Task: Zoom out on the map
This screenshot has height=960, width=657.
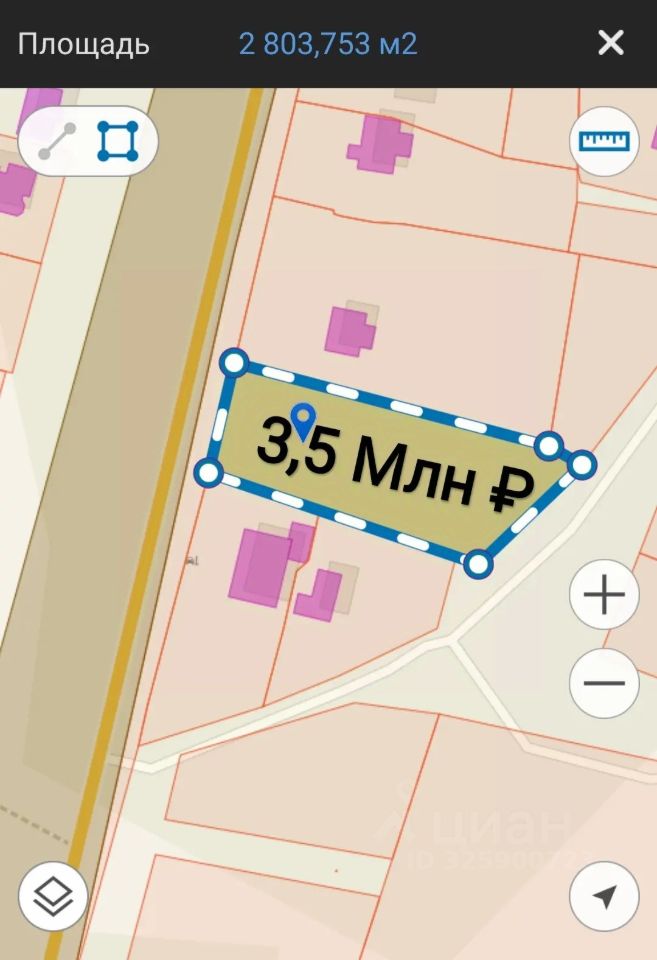Action: (x=604, y=684)
